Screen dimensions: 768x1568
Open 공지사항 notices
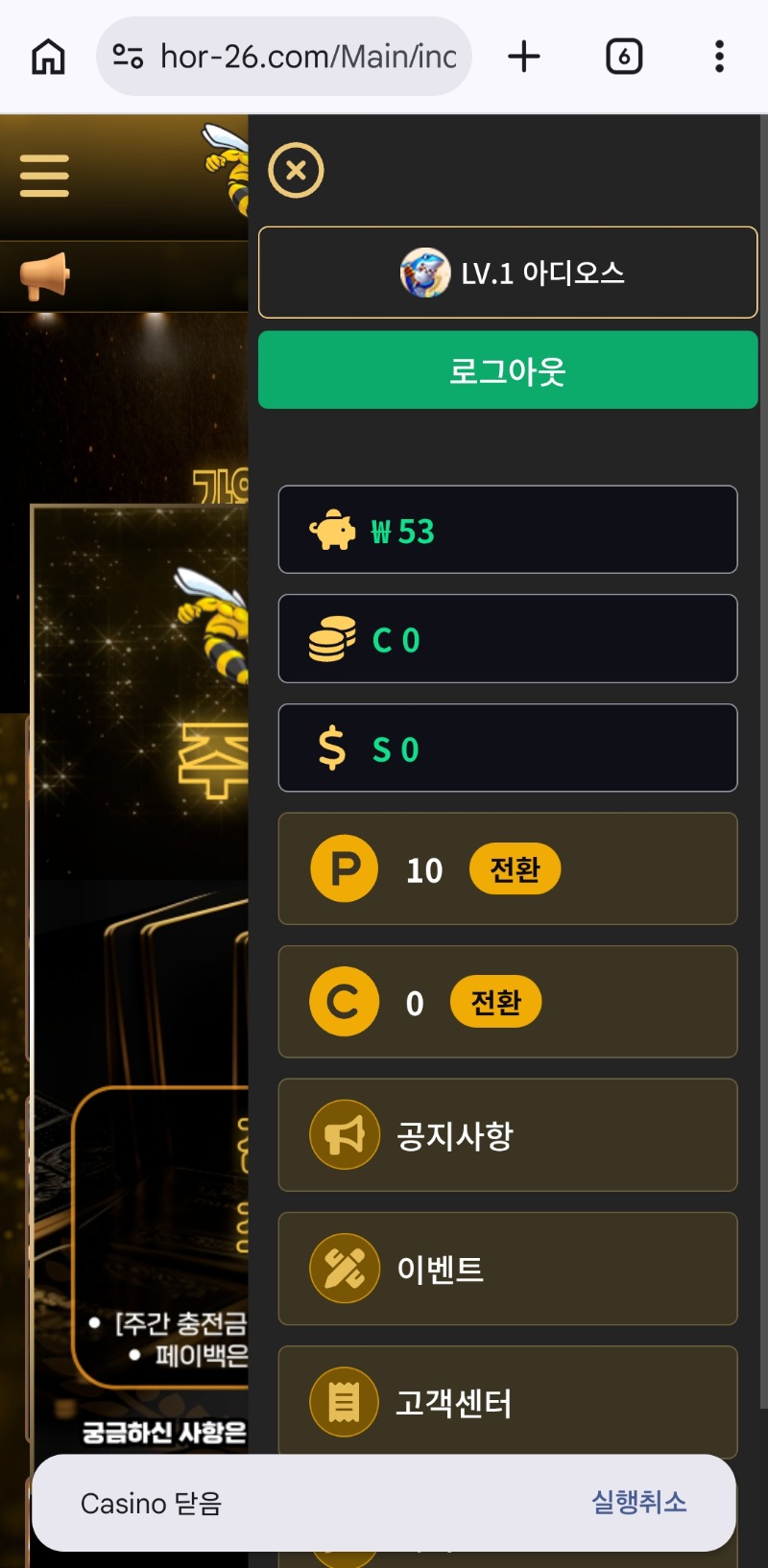coord(508,1135)
